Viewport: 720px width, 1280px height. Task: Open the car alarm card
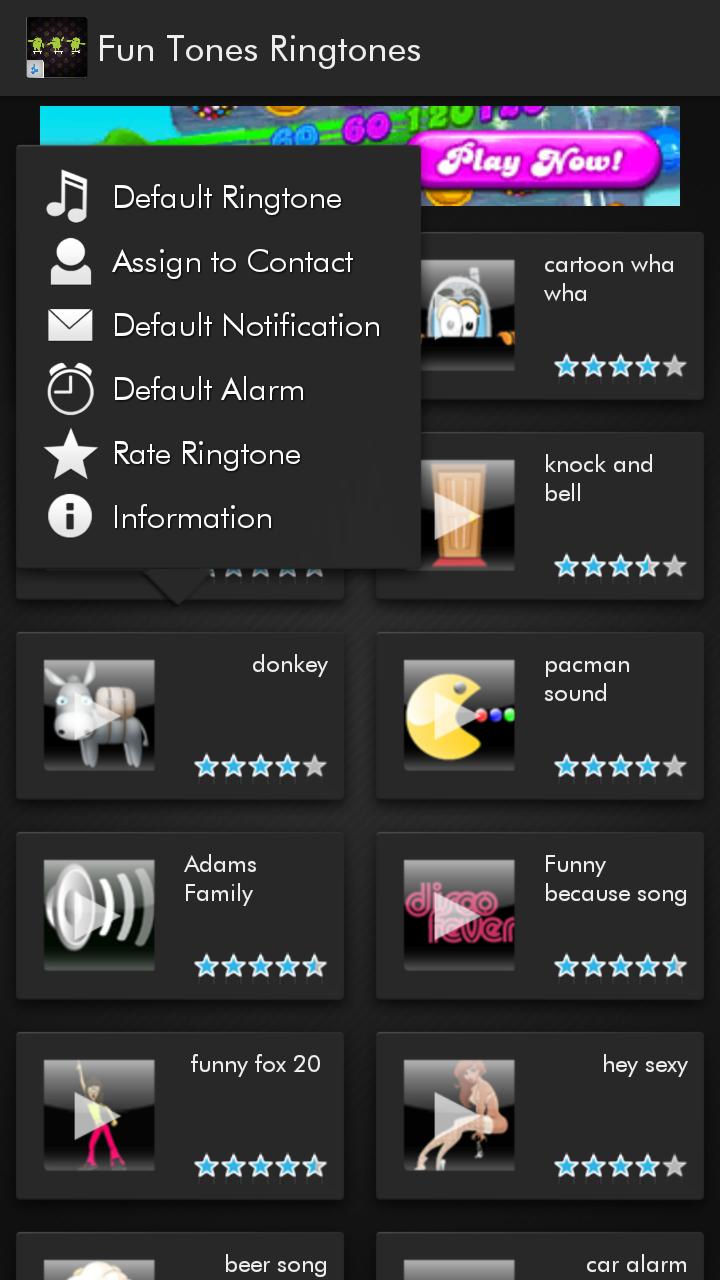[540, 1260]
